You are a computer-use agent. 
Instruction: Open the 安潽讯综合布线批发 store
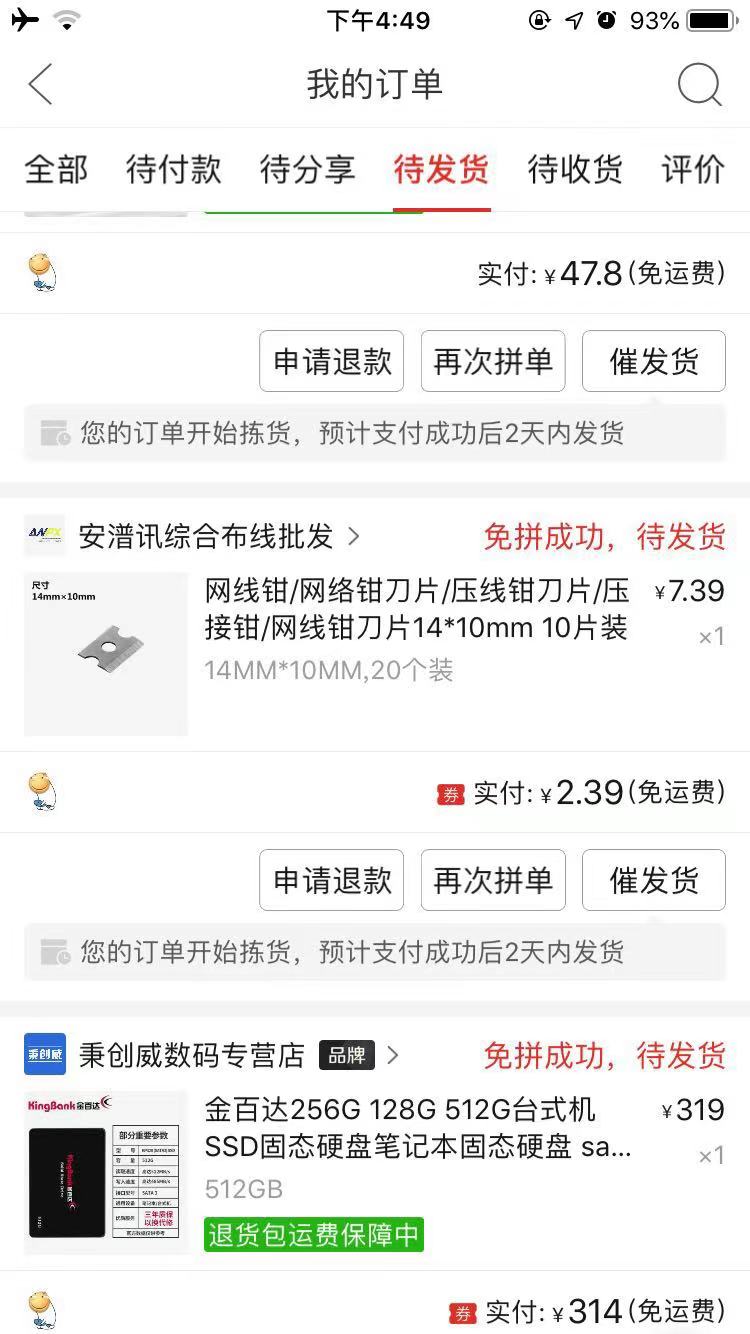(205, 537)
